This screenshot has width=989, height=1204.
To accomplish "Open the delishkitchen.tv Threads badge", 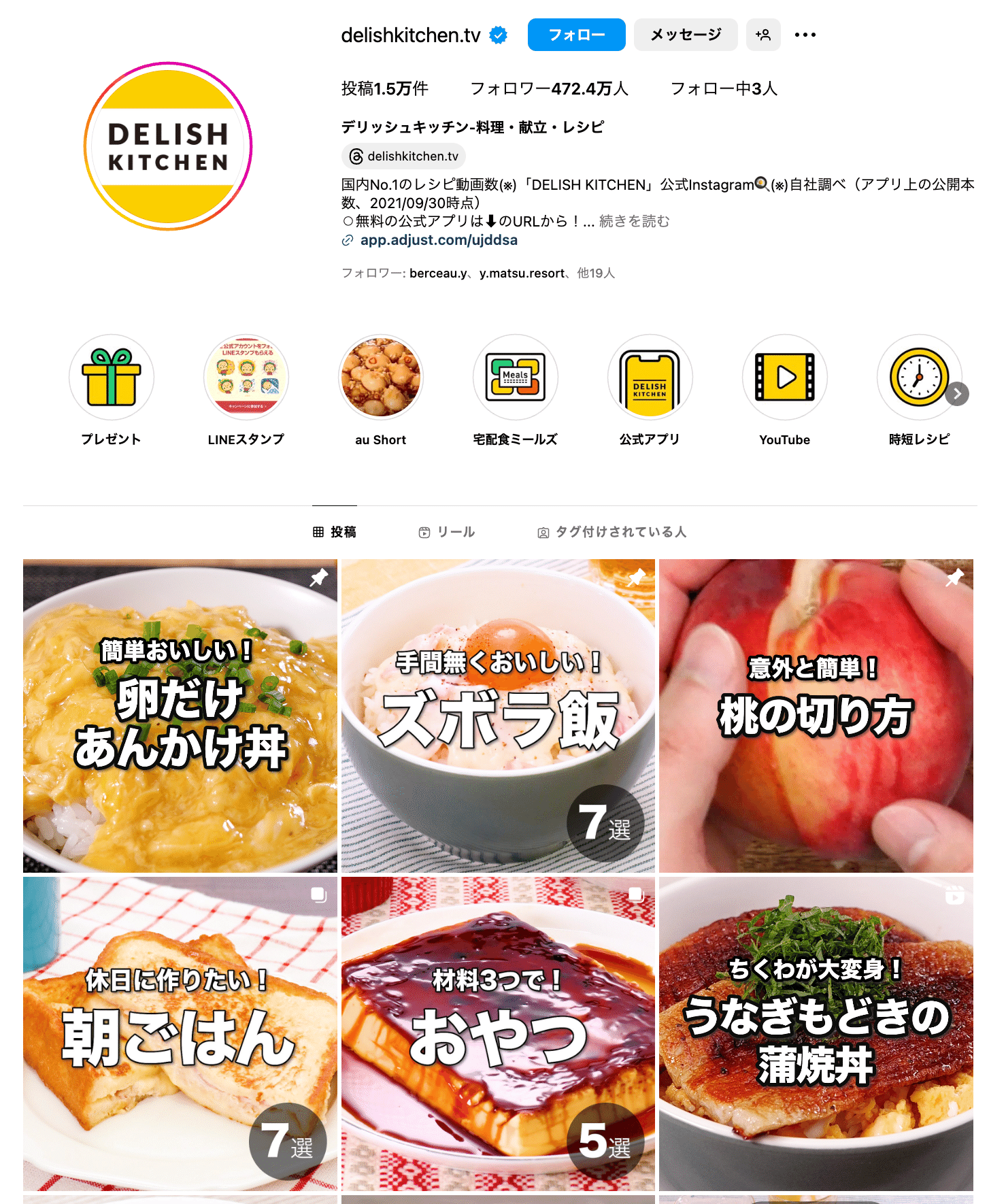I will (403, 156).
